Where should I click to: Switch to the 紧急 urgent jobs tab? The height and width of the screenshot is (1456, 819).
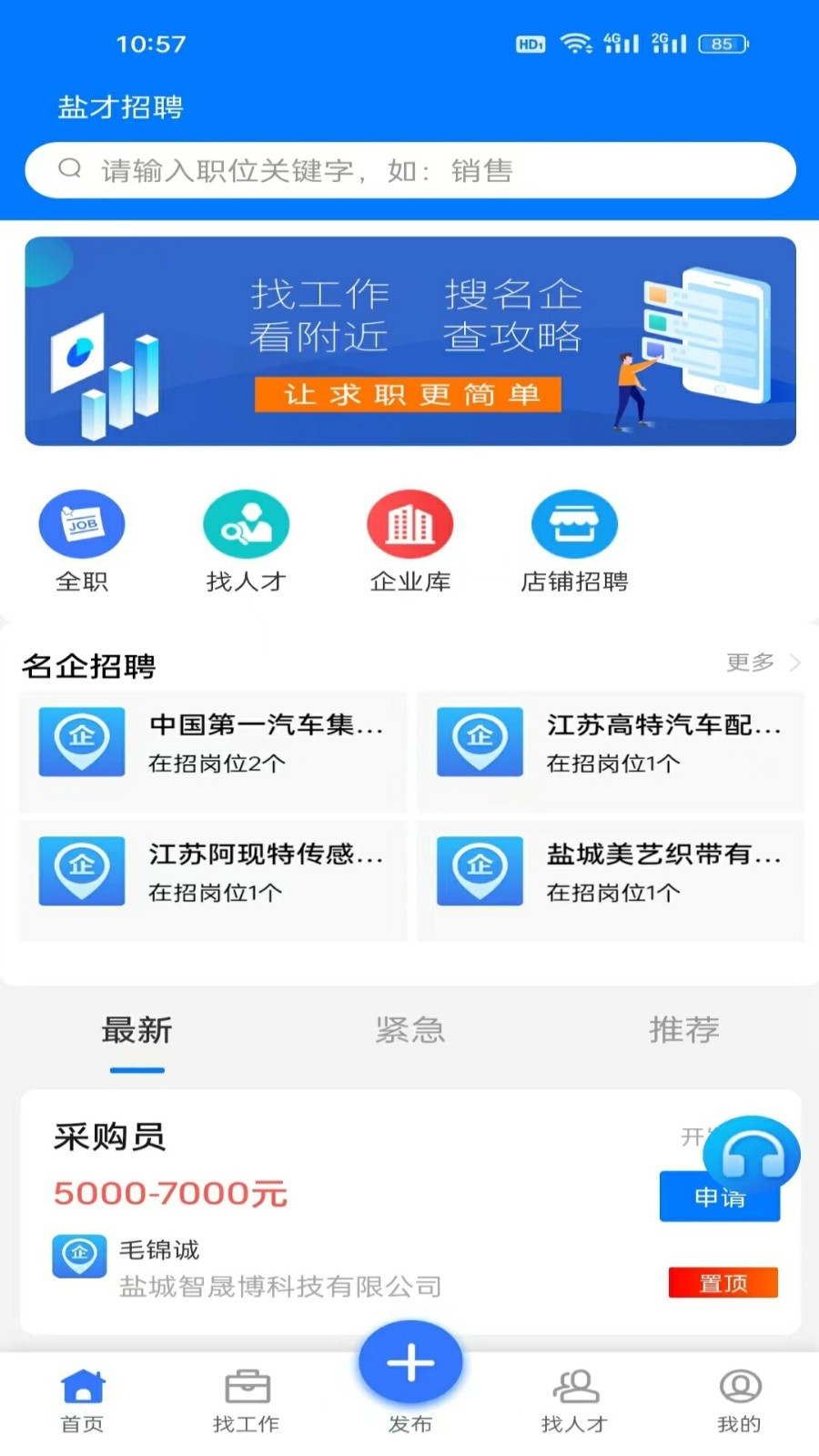coord(409,1031)
